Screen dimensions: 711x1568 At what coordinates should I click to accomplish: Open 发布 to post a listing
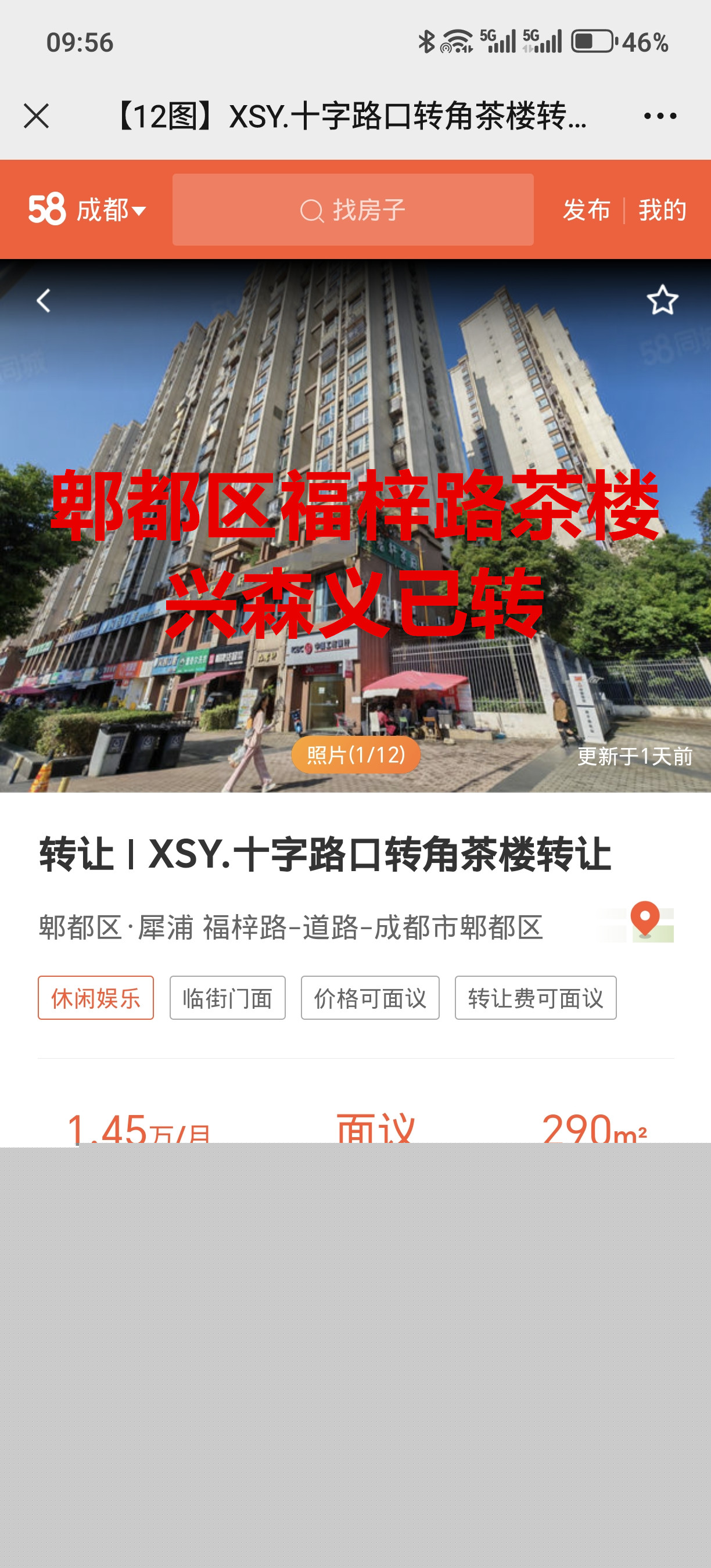click(586, 210)
